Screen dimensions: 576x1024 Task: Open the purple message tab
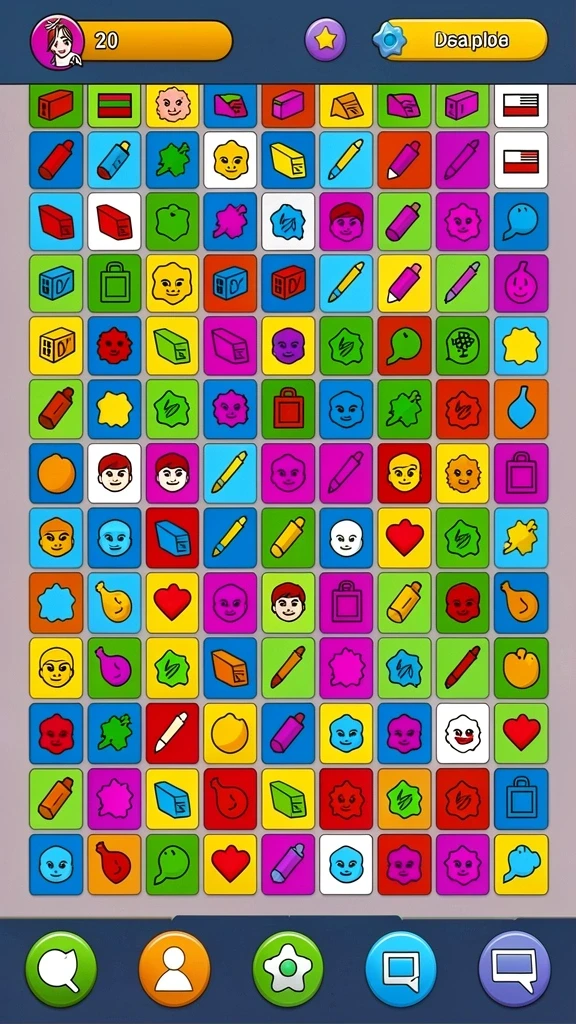(515, 969)
